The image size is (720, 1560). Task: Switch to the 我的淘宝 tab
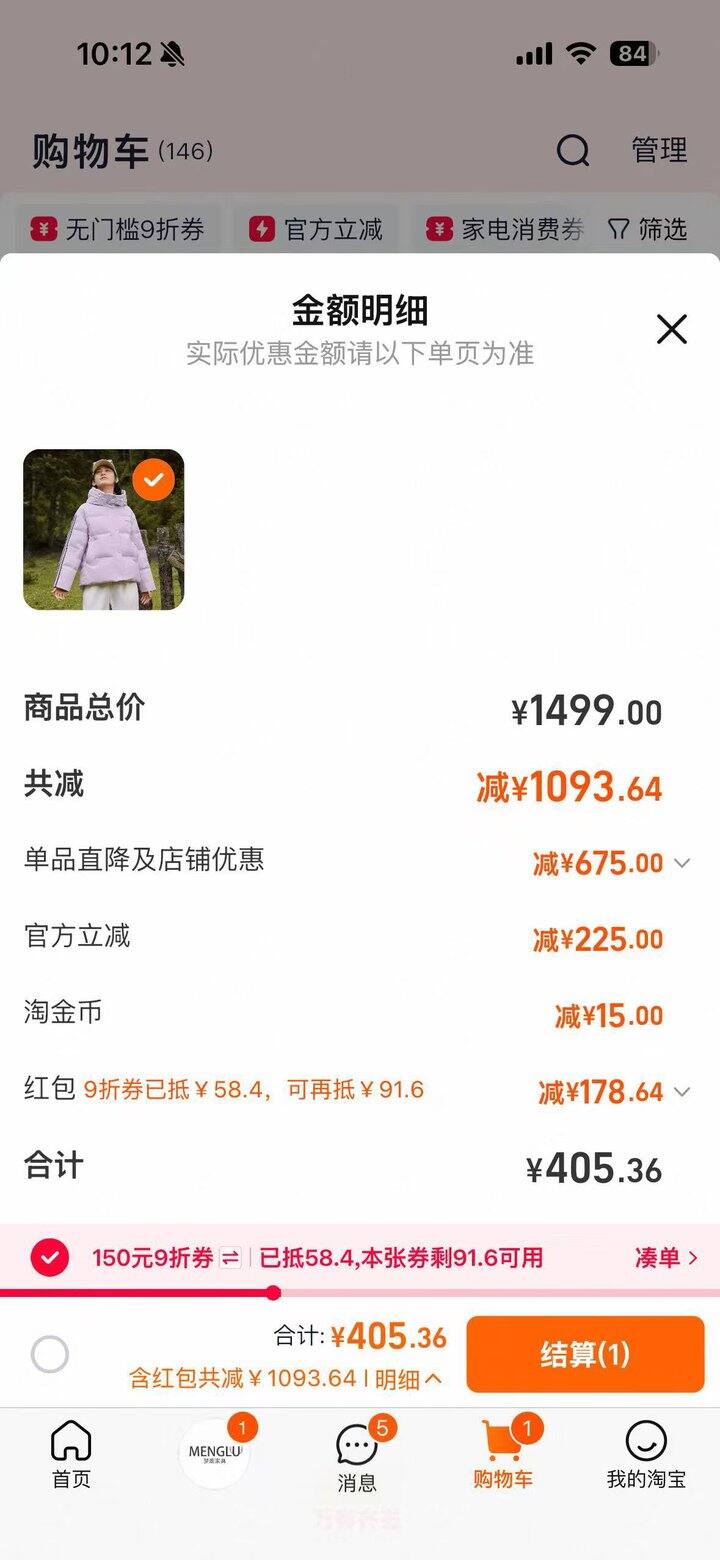coord(646,1455)
